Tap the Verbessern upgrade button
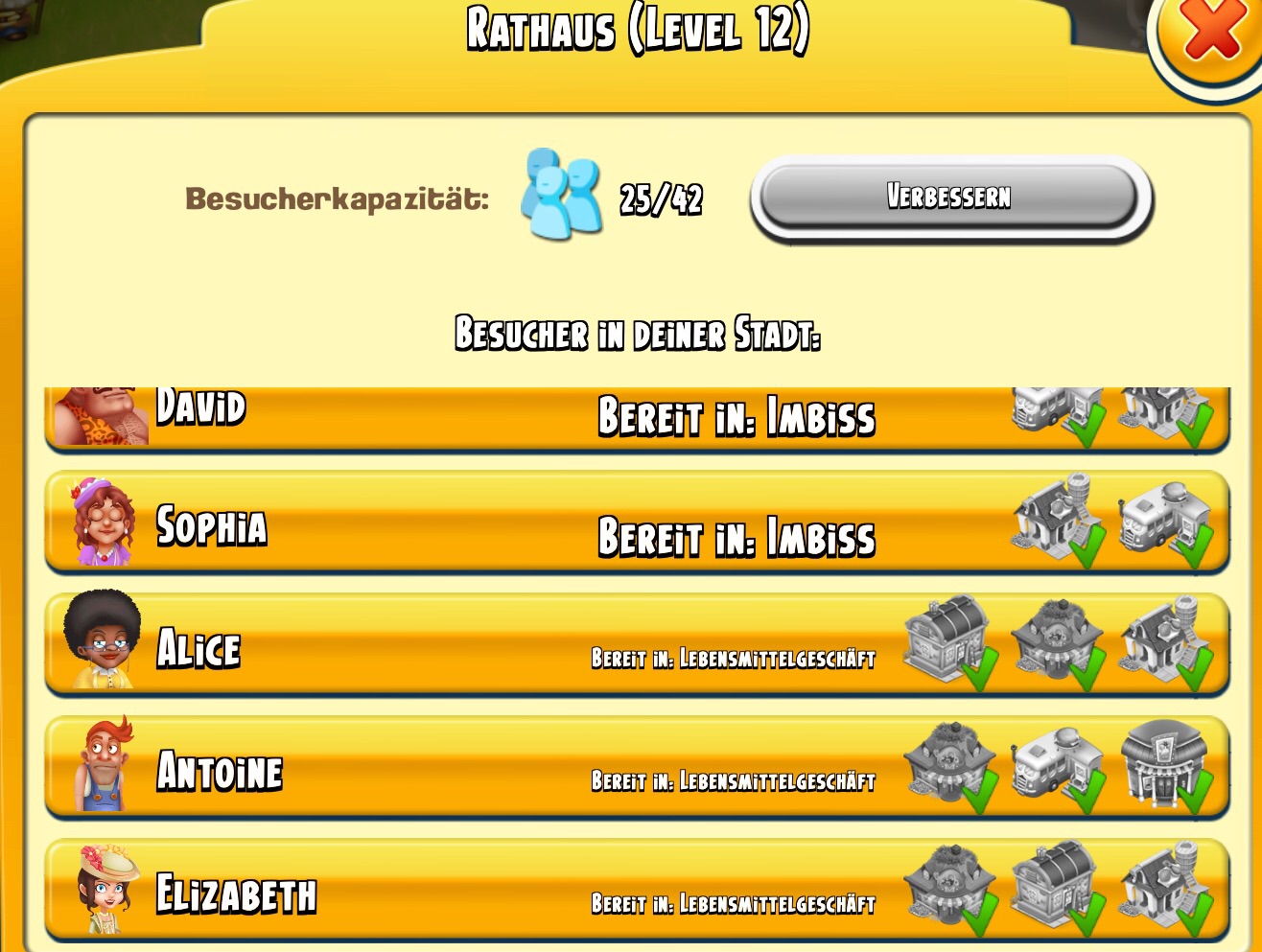1262x952 pixels. 949,197
